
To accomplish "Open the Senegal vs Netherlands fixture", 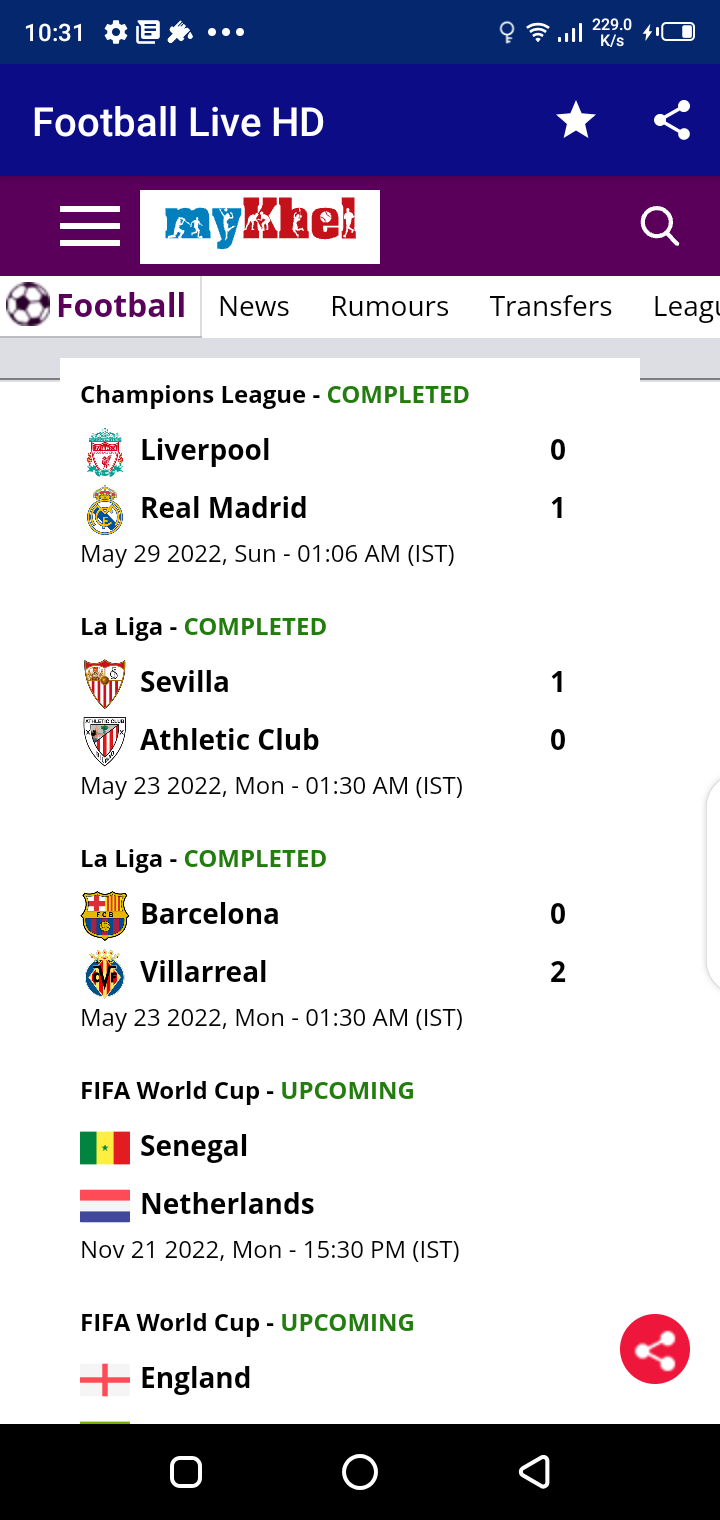I will [322, 1175].
